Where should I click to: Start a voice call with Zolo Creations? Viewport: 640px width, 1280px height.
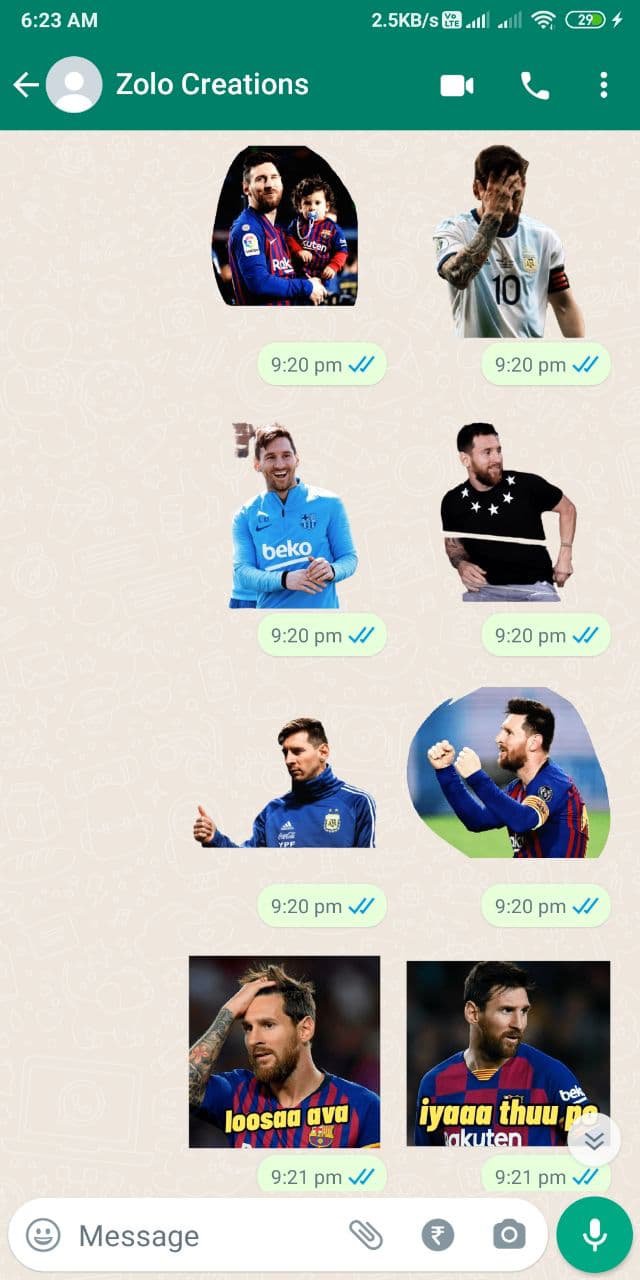tap(535, 85)
